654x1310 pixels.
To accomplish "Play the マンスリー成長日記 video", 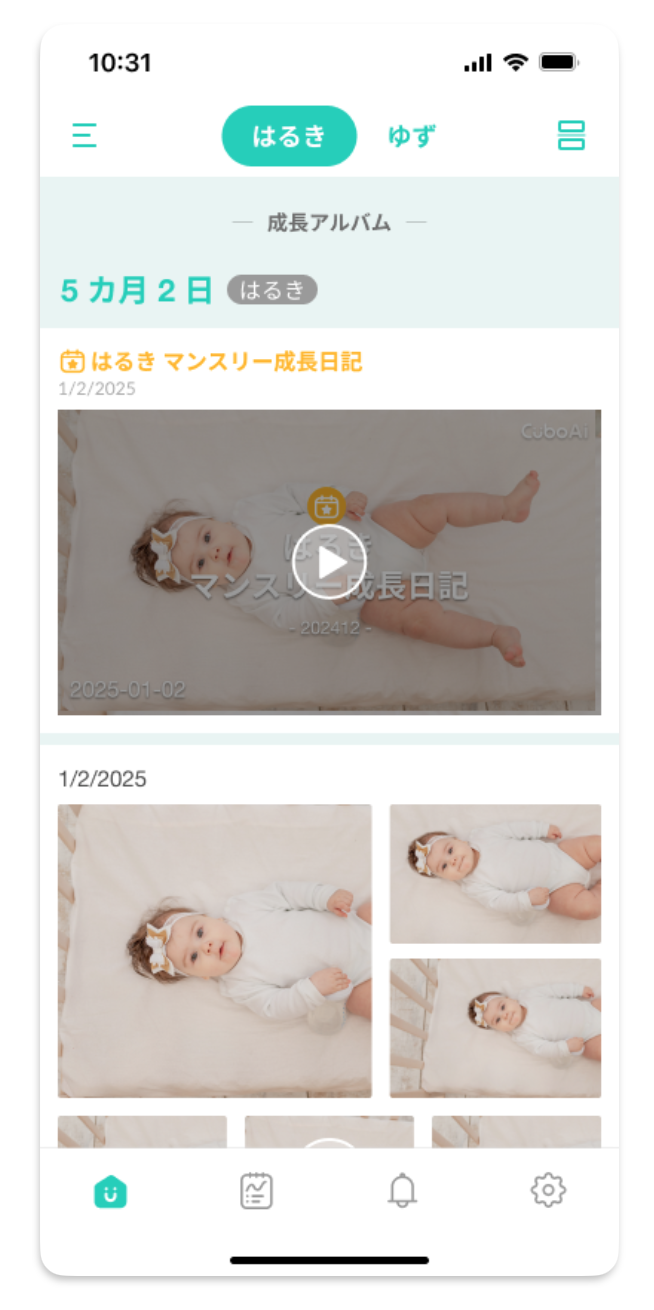I will coord(329,562).
